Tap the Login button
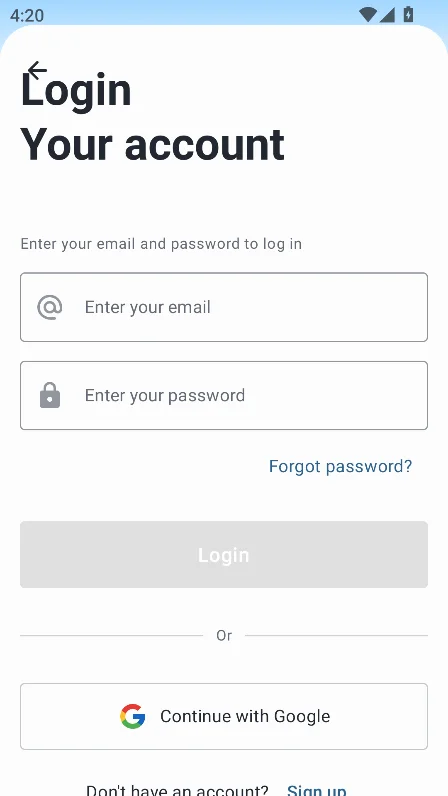Screen dimensions: 448x796 224,554
